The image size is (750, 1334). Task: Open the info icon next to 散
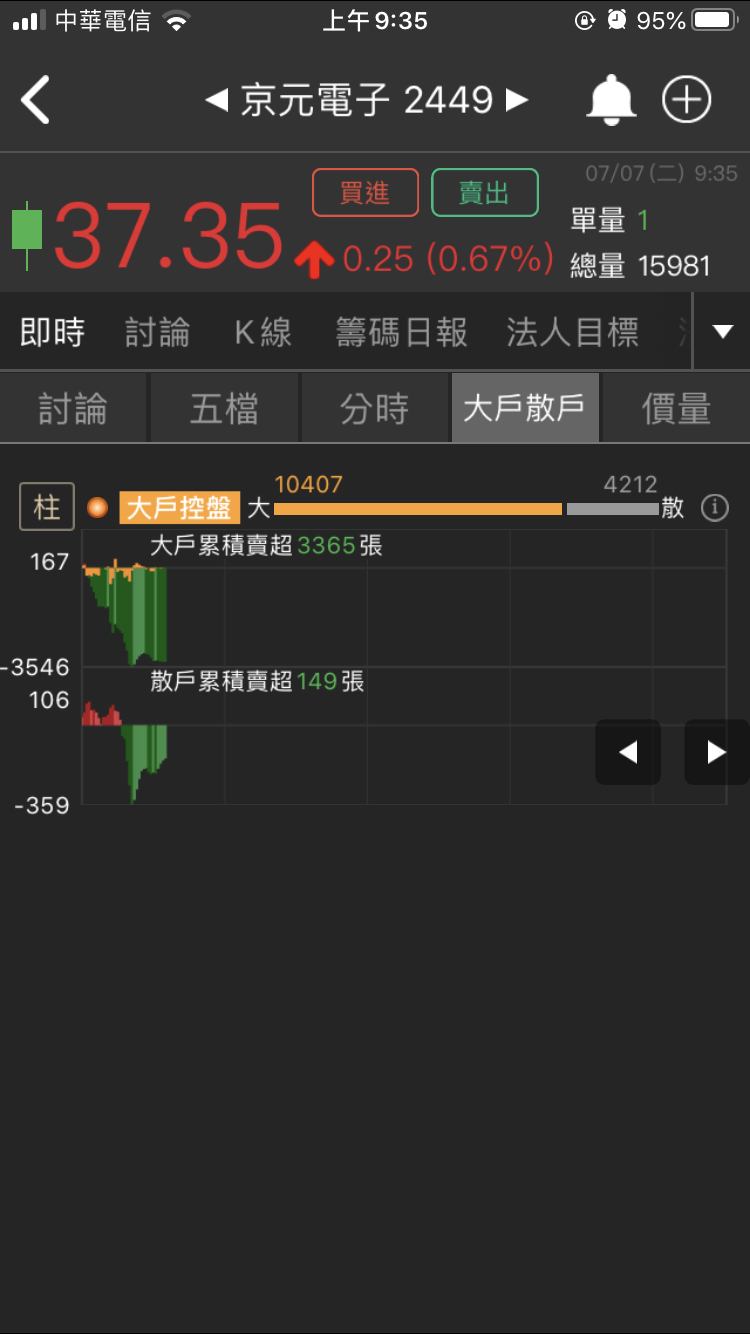(x=714, y=508)
